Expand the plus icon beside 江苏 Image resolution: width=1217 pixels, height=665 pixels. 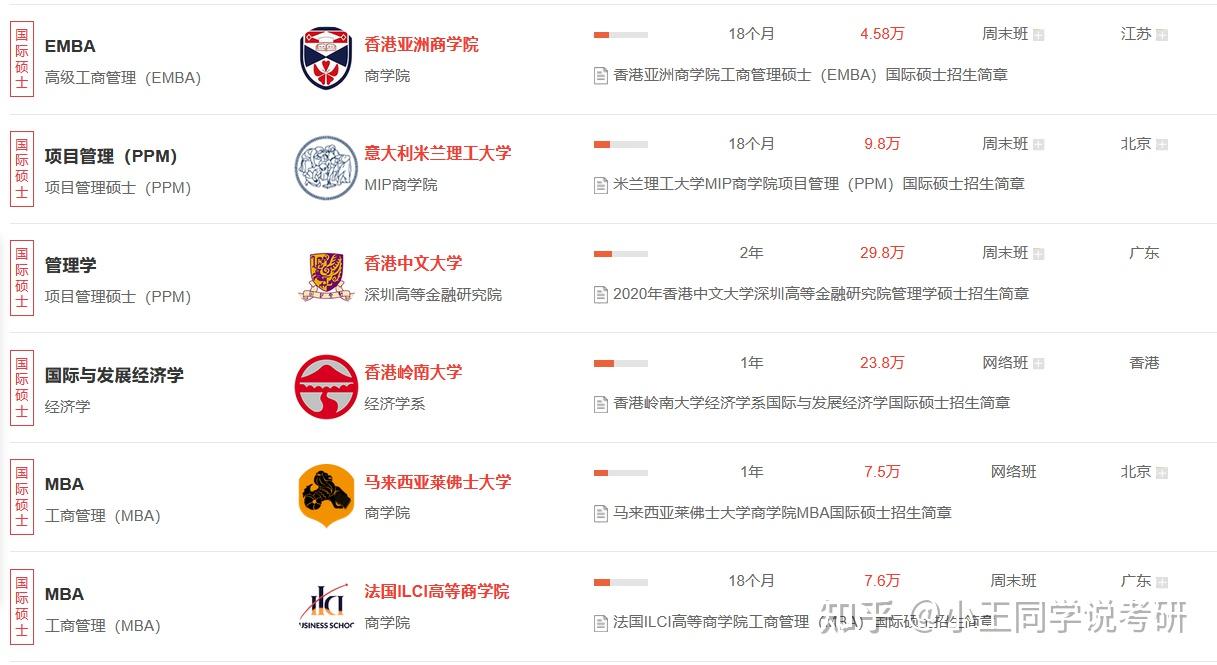click(1162, 35)
